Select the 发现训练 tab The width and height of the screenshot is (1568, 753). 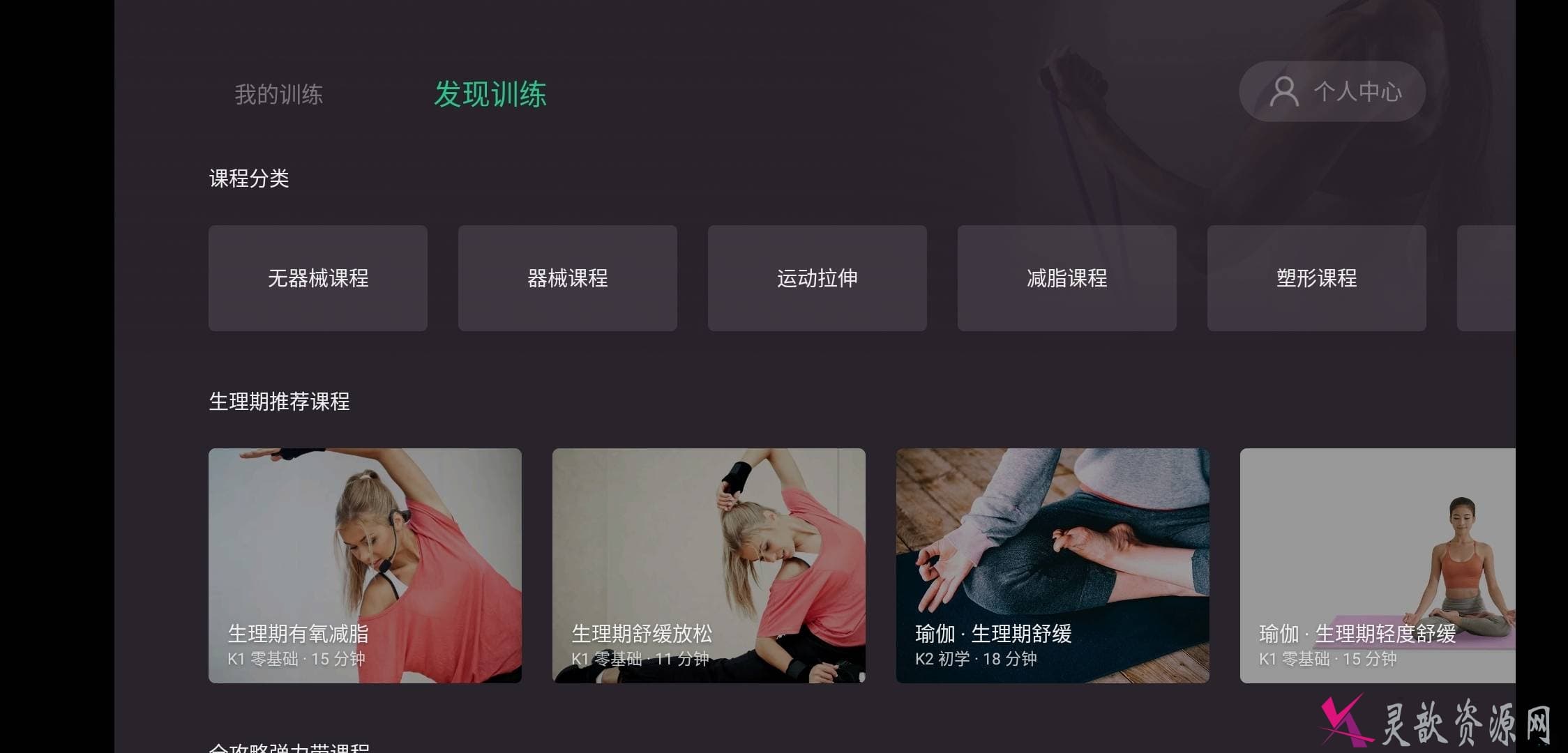[x=490, y=94]
